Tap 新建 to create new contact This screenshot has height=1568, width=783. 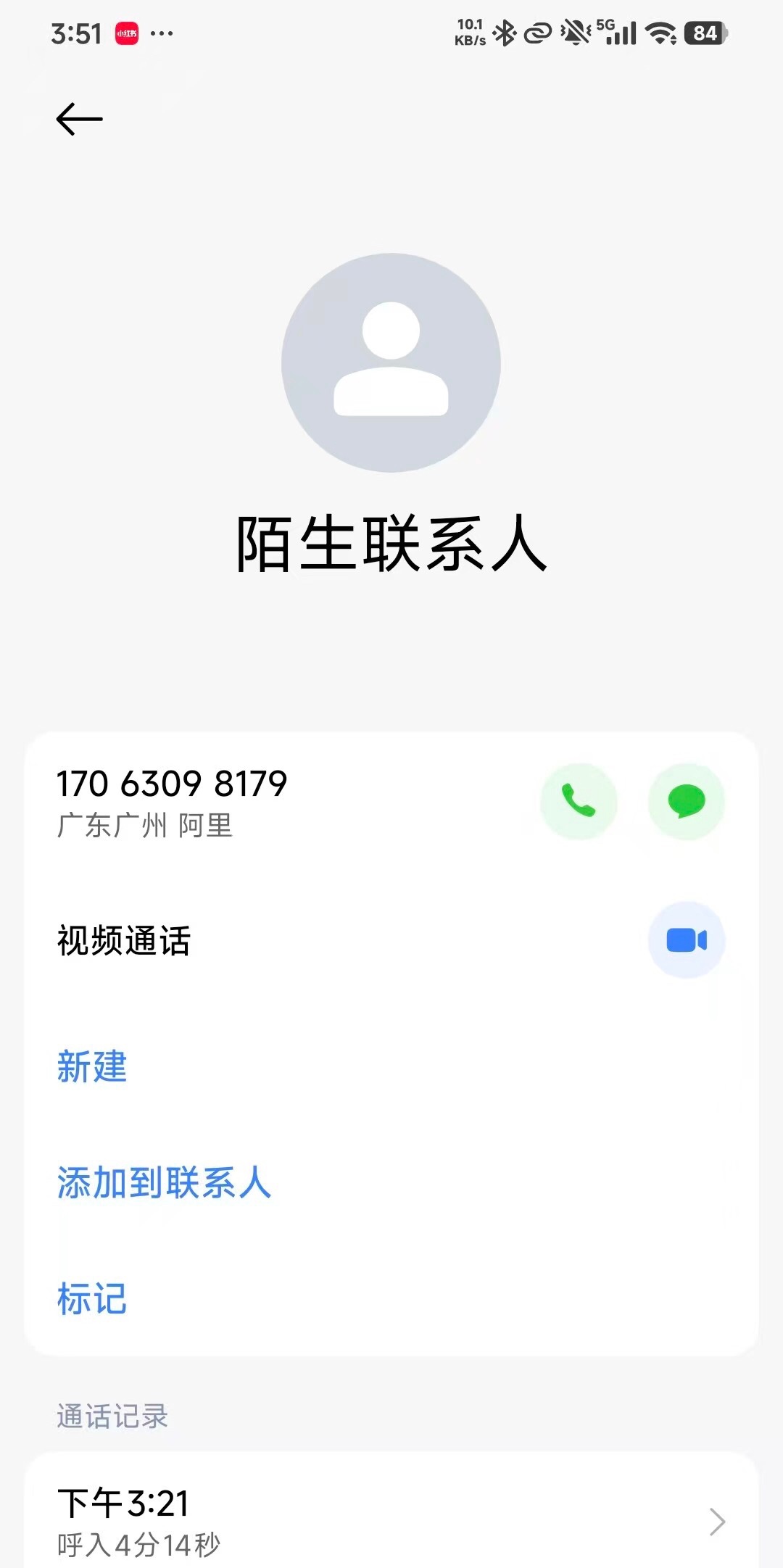point(92,1066)
